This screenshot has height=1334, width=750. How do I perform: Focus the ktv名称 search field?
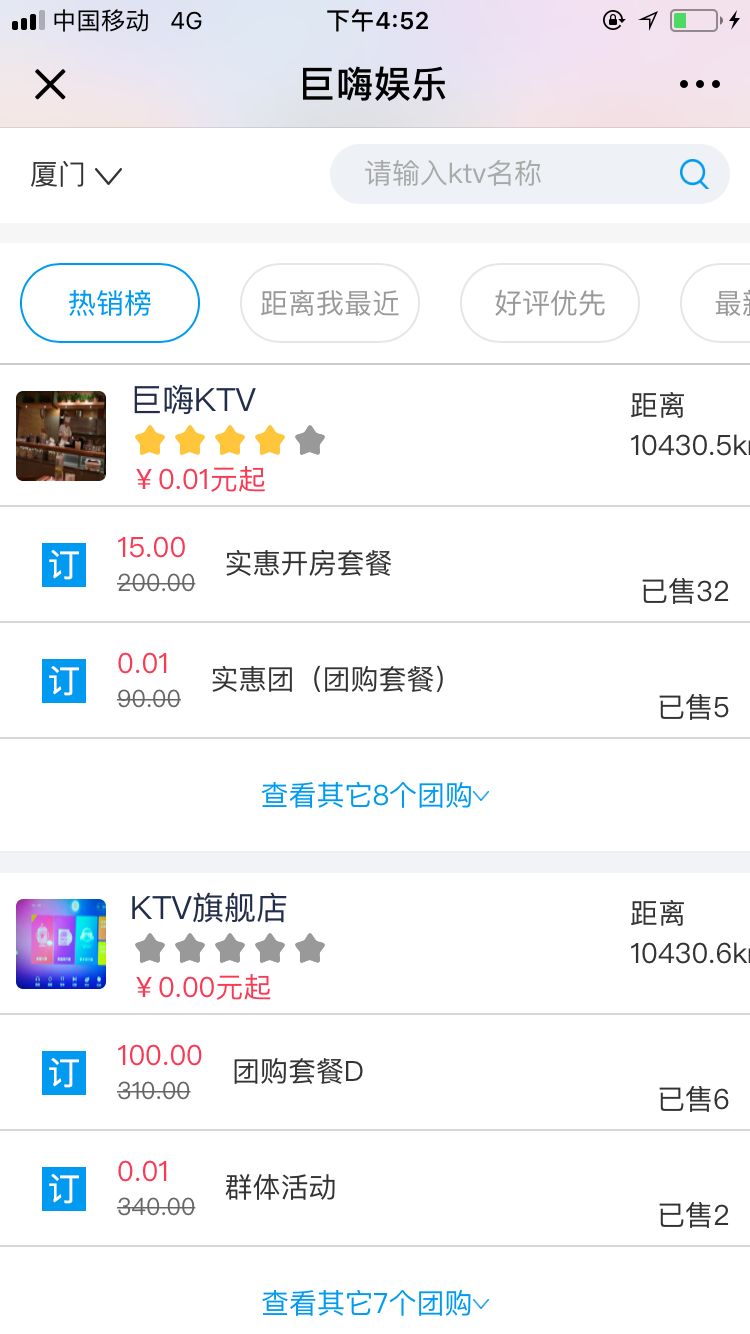click(x=500, y=174)
